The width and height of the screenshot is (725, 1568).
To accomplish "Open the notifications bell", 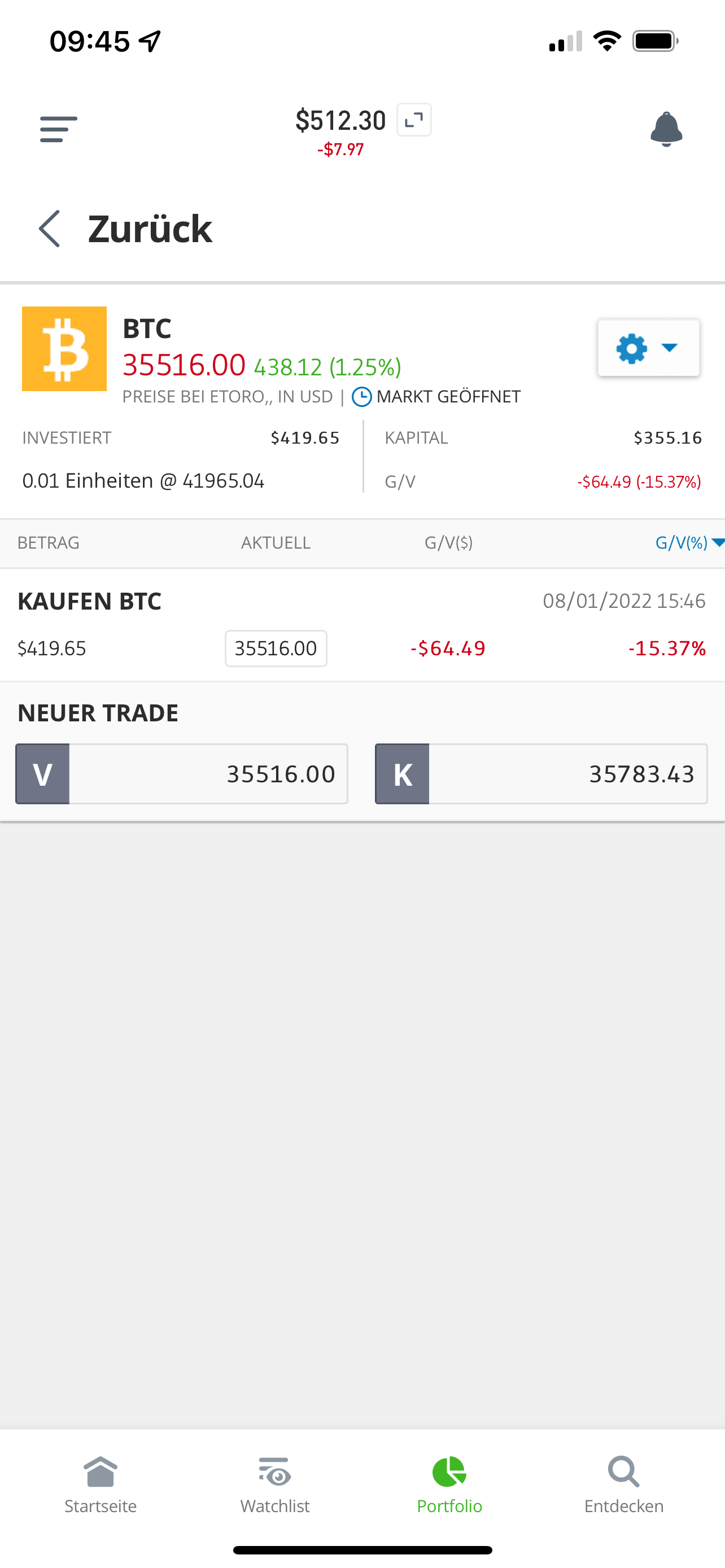I will pyautogui.click(x=666, y=129).
